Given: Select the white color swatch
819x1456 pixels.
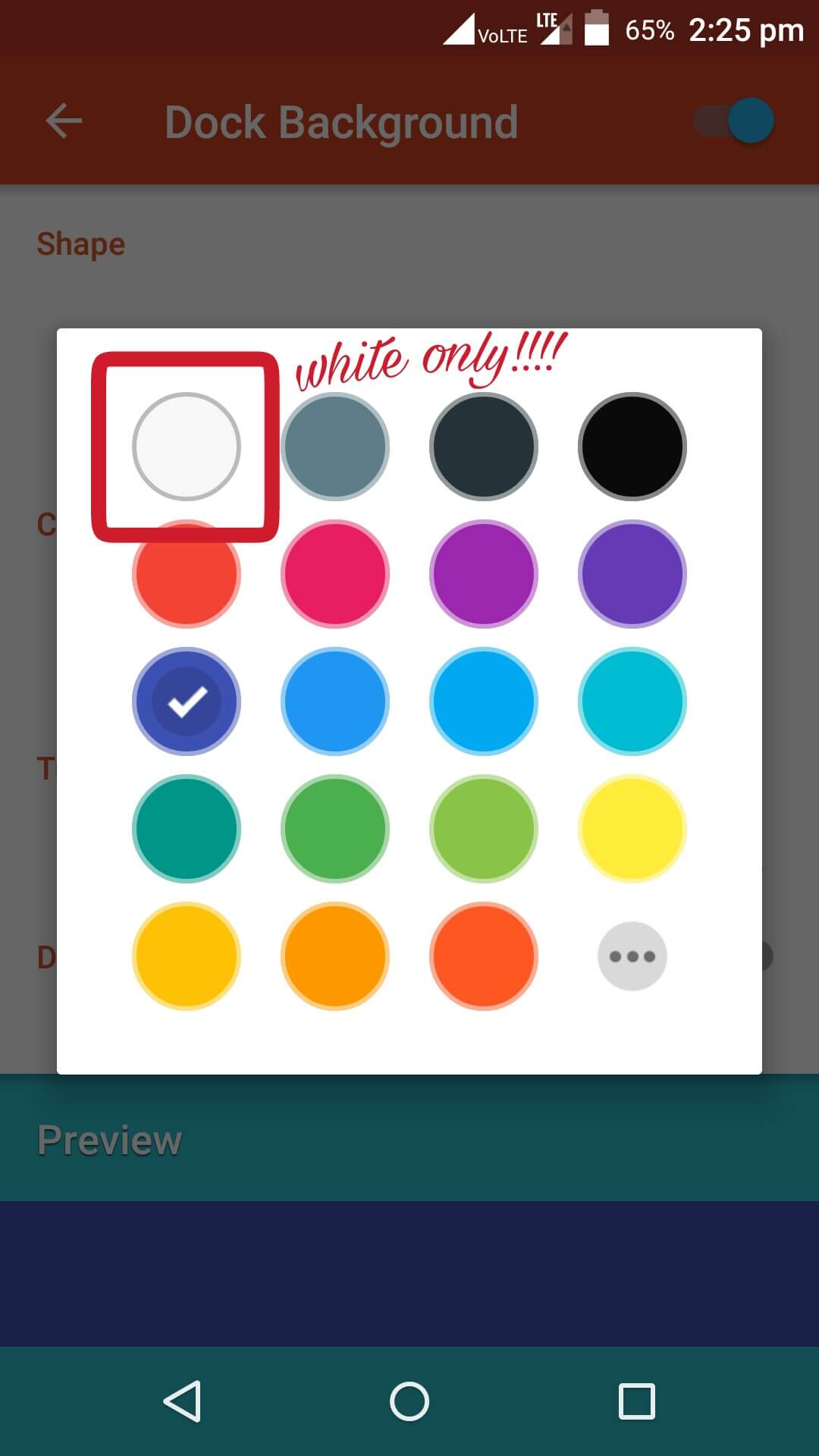Looking at the screenshot, I should tap(187, 447).
